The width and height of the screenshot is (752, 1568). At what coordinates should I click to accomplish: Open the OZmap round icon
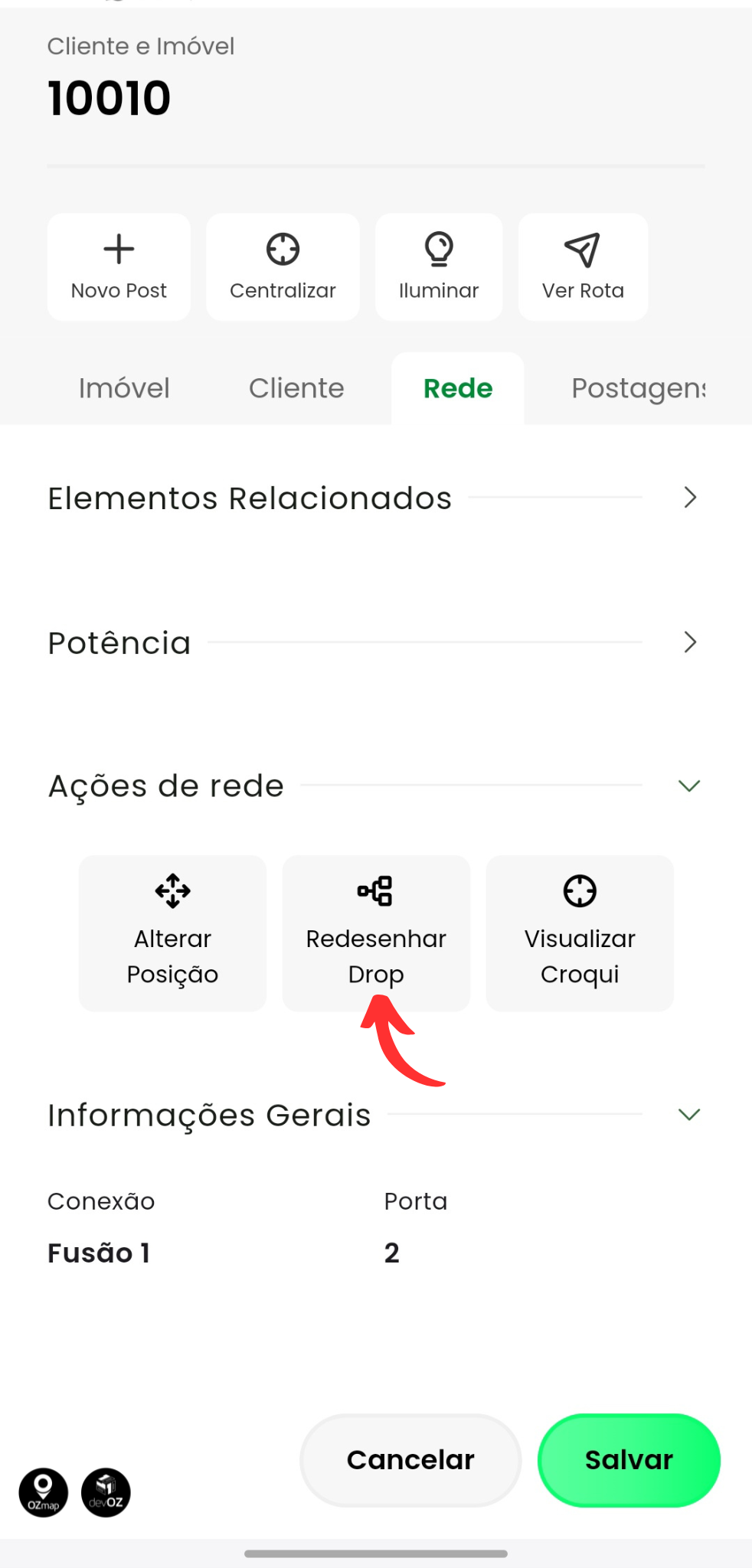44,1492
